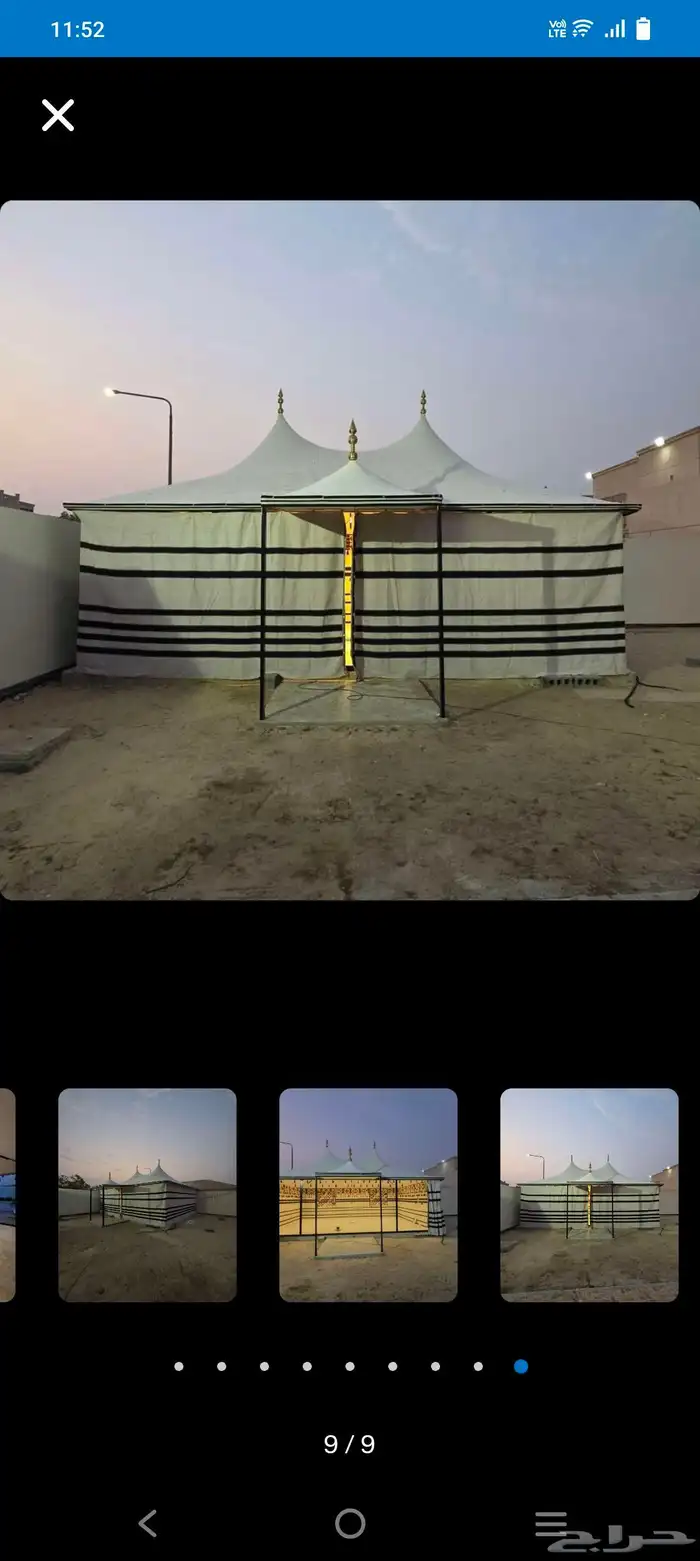Jump to the first page indicator dot
The height and width of the screenshot is (1561, 700).
coord(179,1366)
